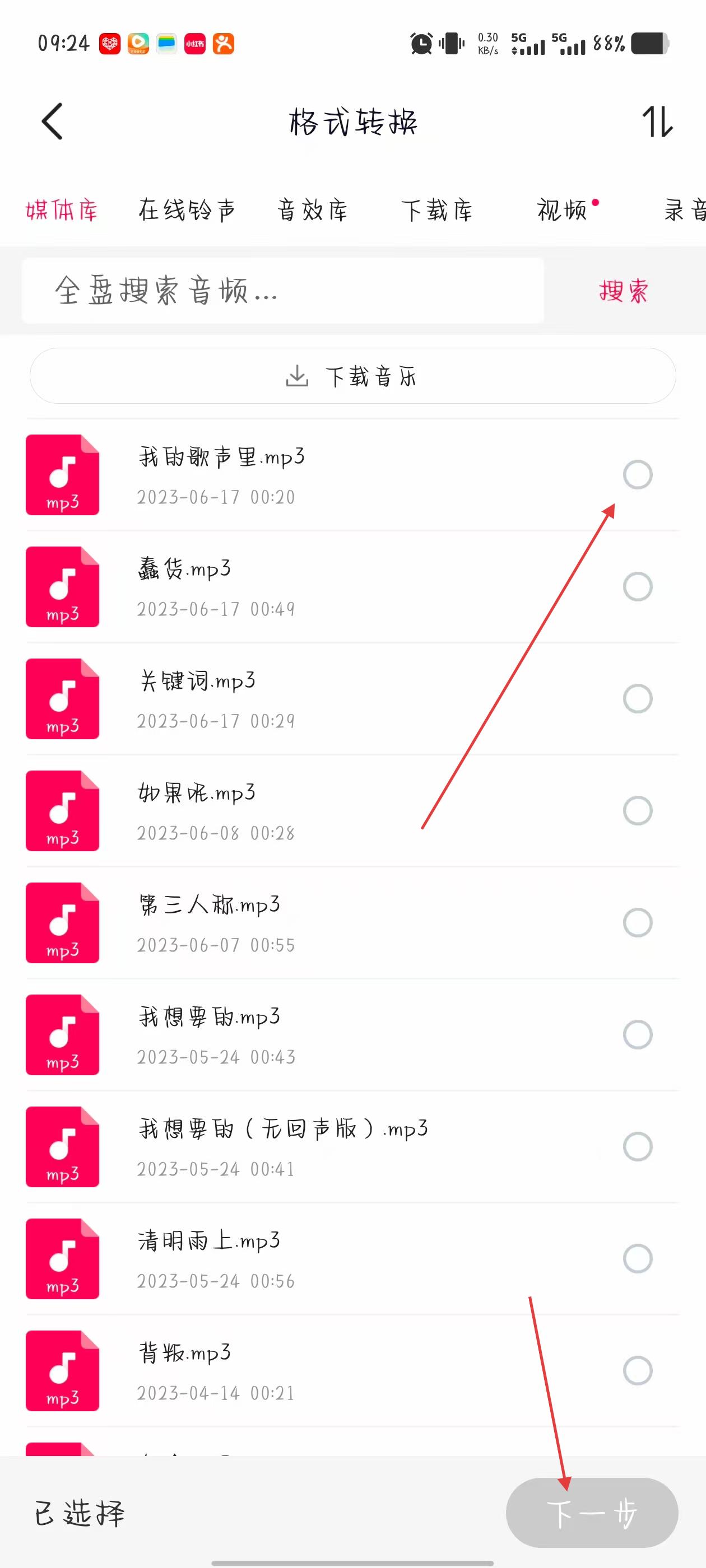The image size is (706, 1568).
Task: Switch to the 音效库 tab
Action: pos(313,210)
